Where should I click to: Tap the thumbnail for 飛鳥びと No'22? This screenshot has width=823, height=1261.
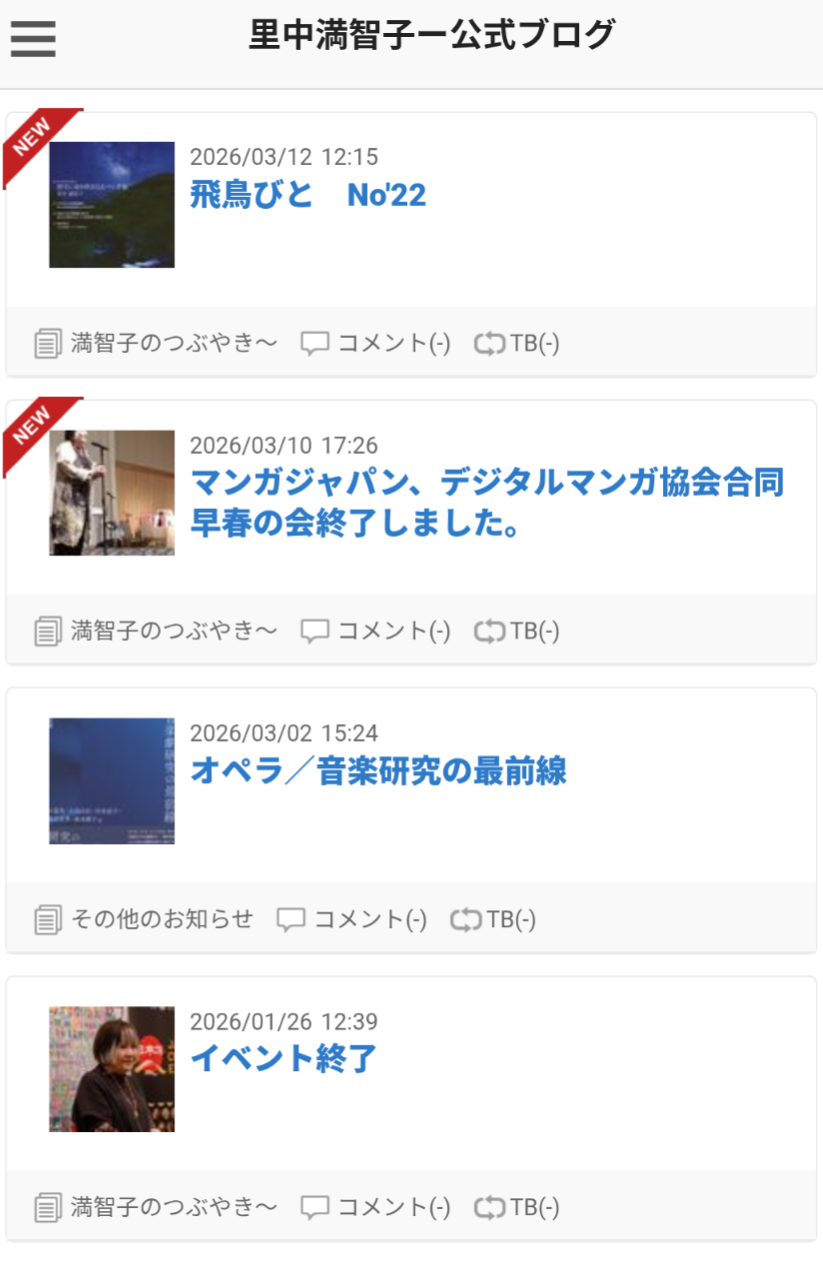coord(112,205)
